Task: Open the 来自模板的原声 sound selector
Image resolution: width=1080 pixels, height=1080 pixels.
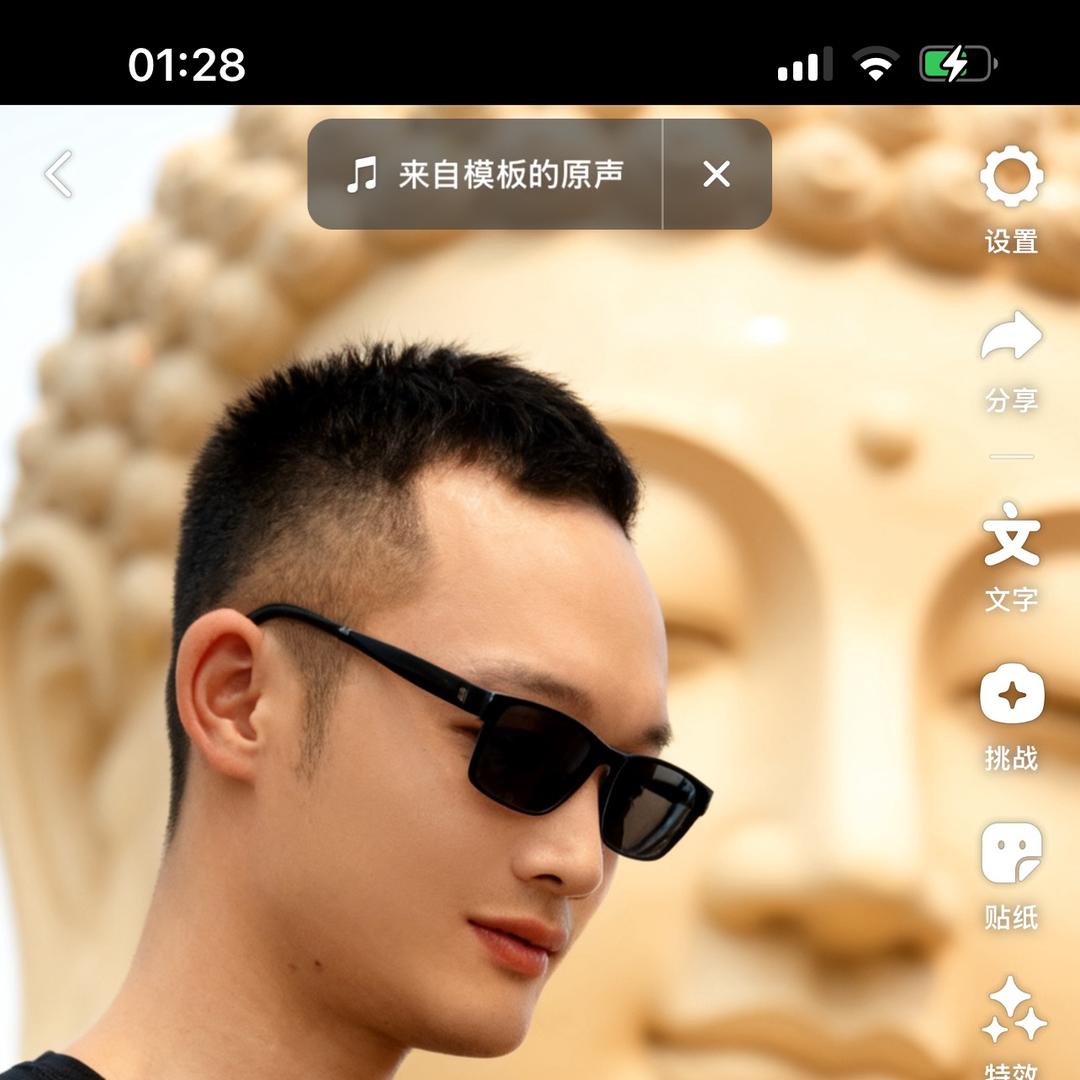Action: pyautogui.click(x=485, y=175)
